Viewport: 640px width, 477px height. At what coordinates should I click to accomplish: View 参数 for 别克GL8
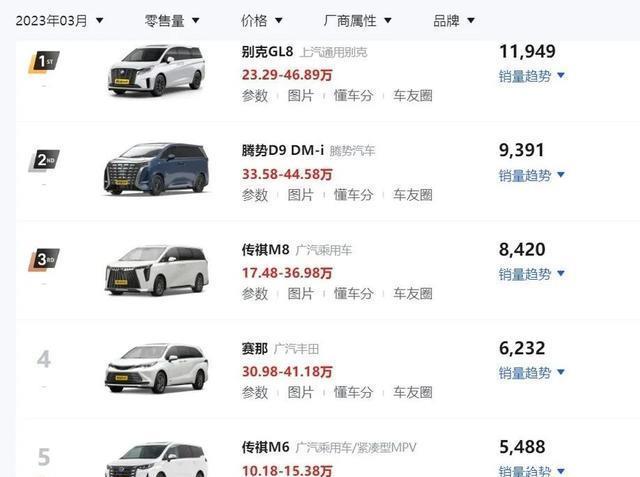point(255,96)
